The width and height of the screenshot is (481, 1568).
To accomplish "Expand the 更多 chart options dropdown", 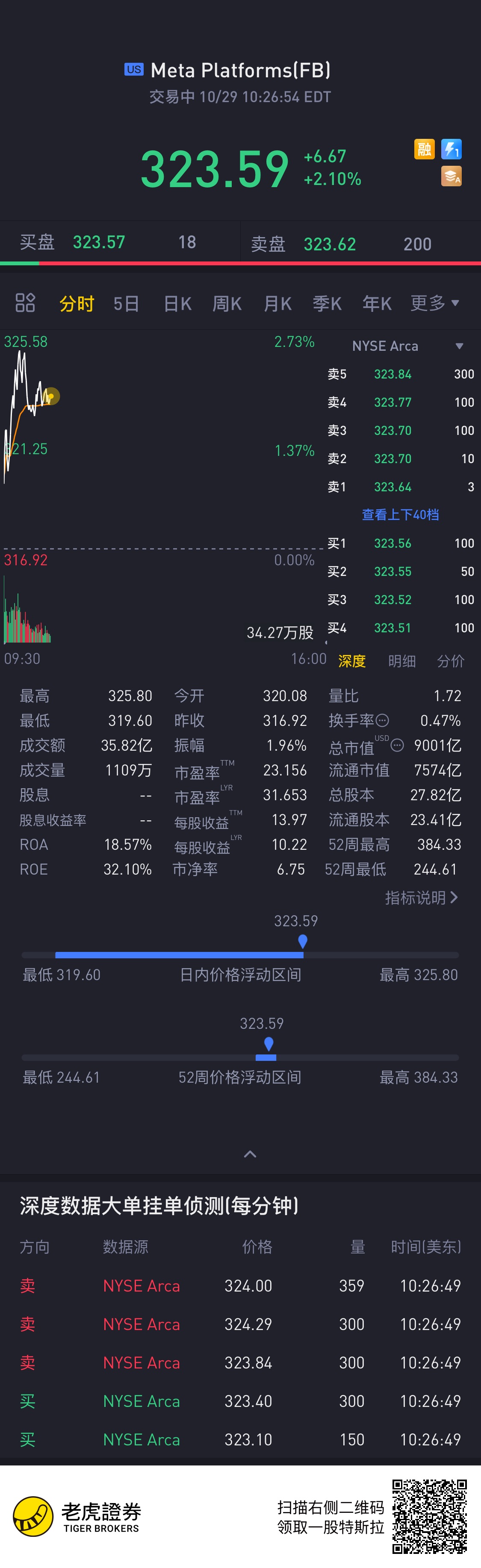I will pos(434,302).
